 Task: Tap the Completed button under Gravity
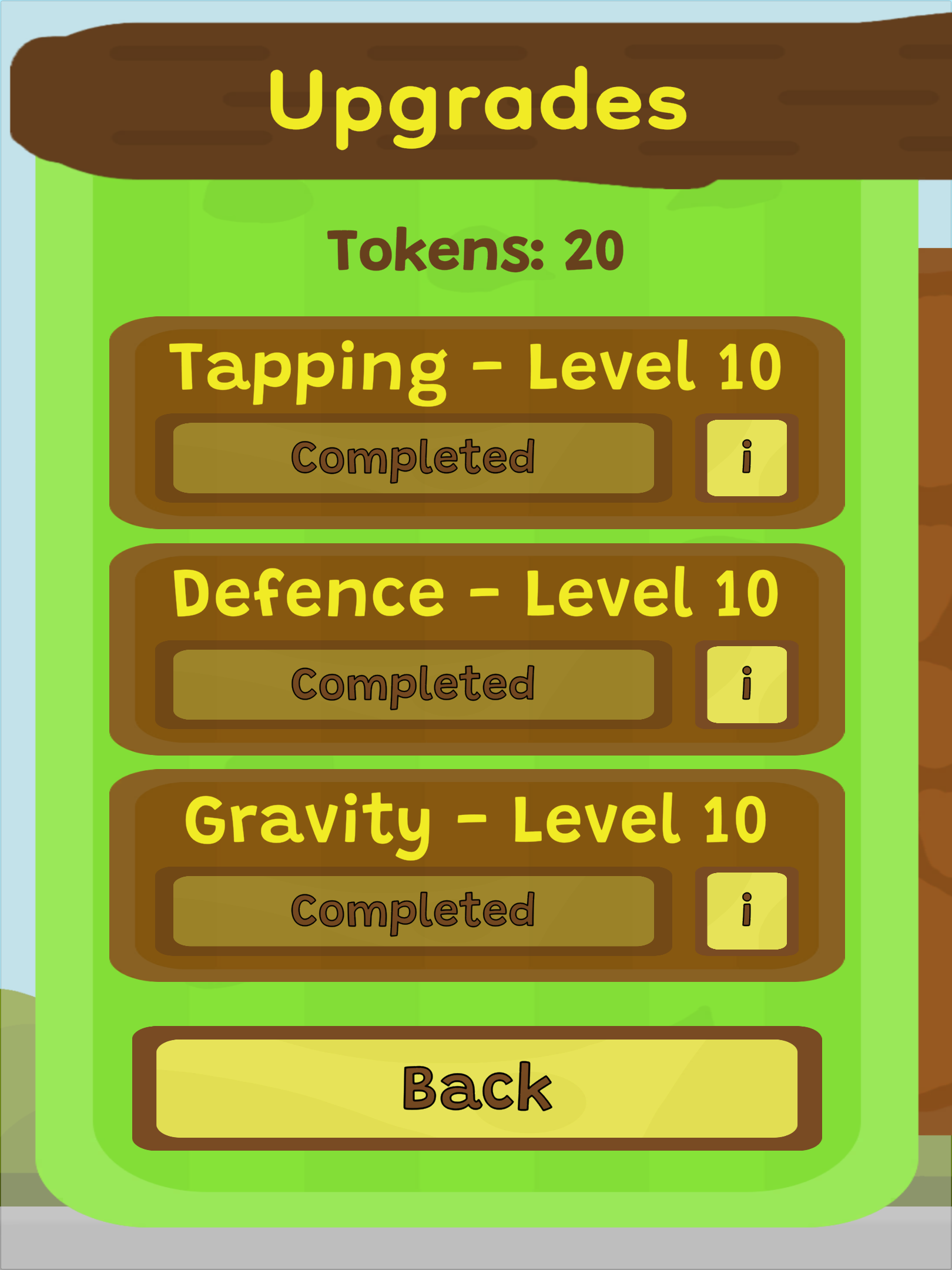tap(413, 910)
